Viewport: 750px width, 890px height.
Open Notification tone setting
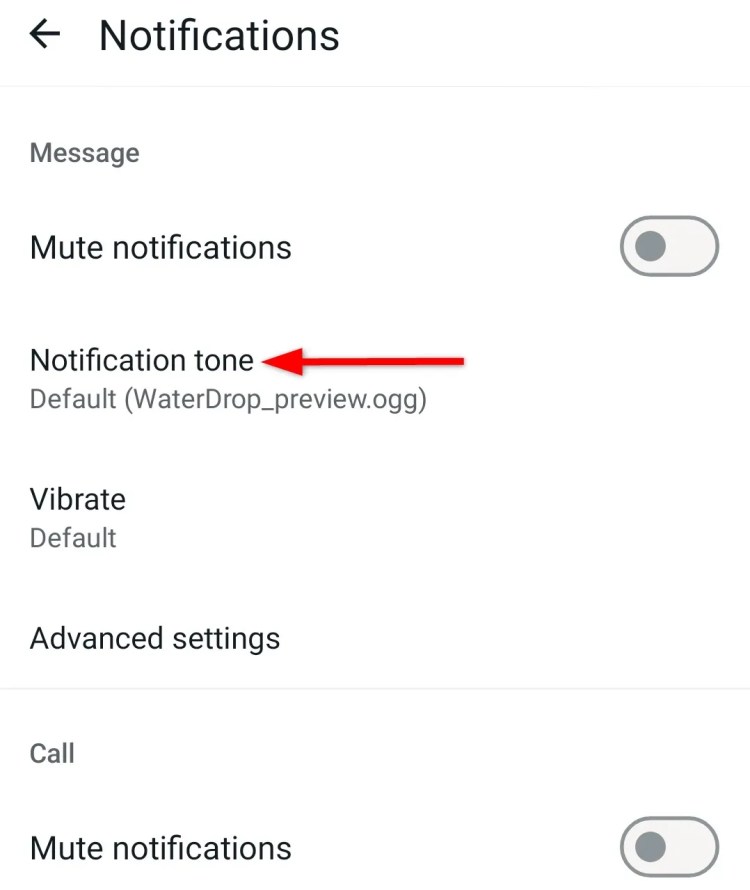(x=142, y=377)
